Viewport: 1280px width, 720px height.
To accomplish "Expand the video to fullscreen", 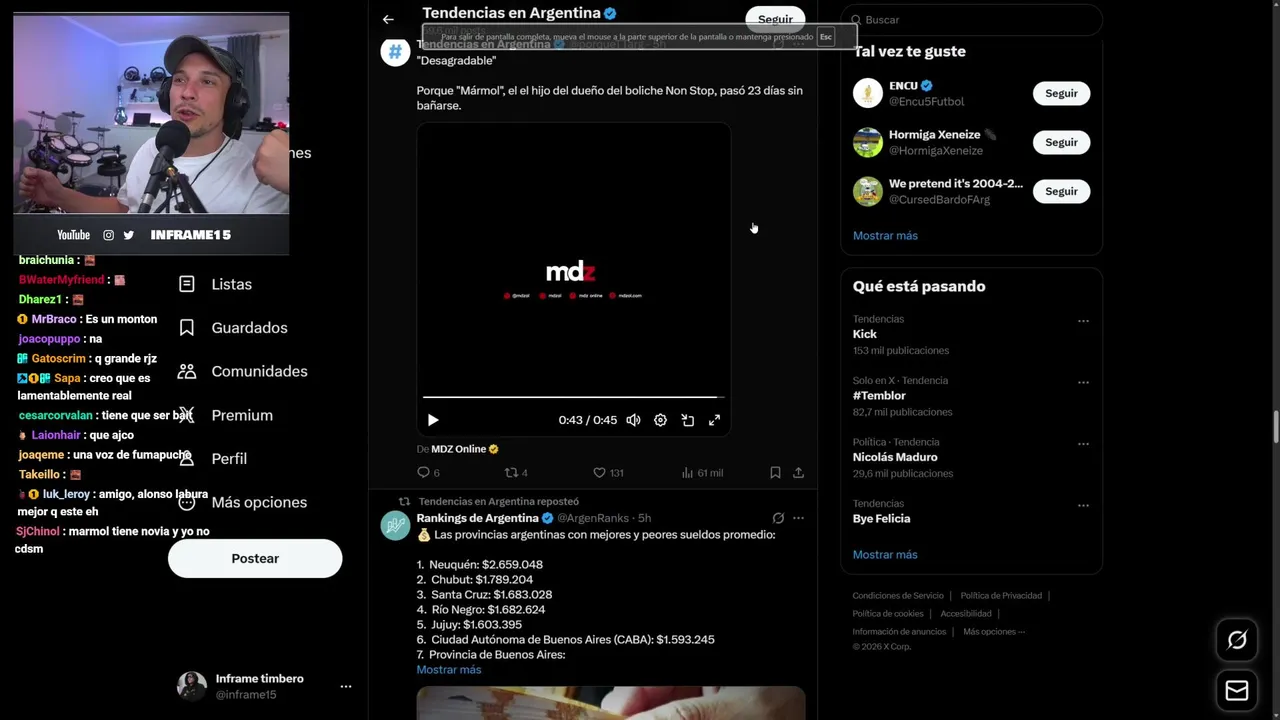I will [714, 420].
